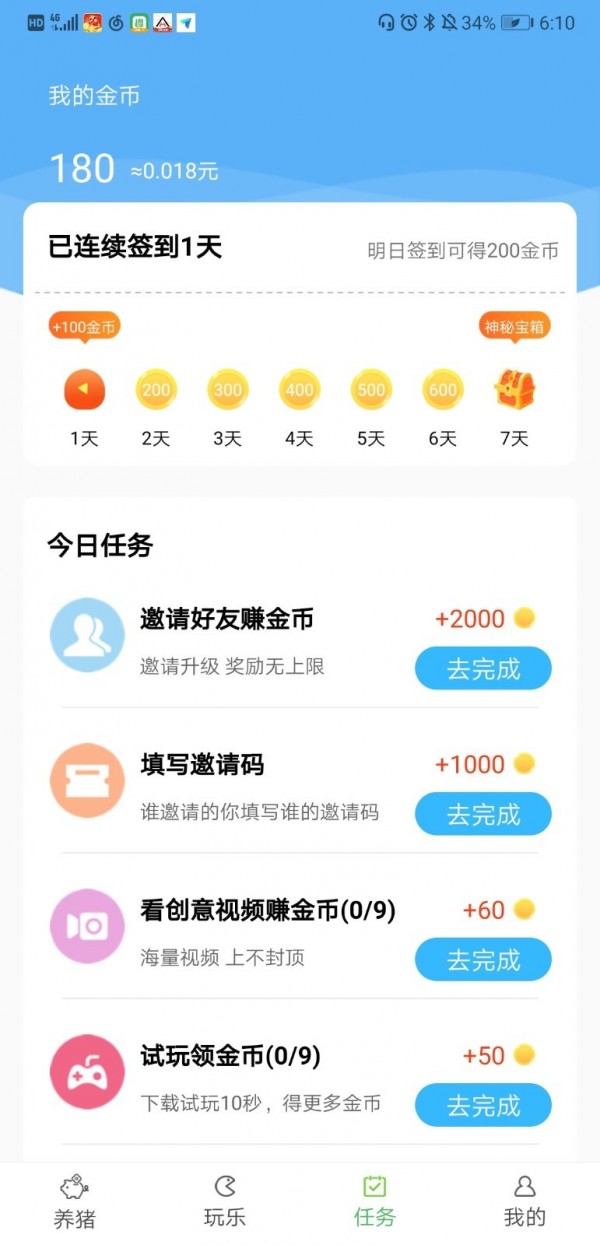This screenshot has width=600, height=1245.
Task: Tap 去完成 for 看创意视频赚金币
Action: pos(483,960)
